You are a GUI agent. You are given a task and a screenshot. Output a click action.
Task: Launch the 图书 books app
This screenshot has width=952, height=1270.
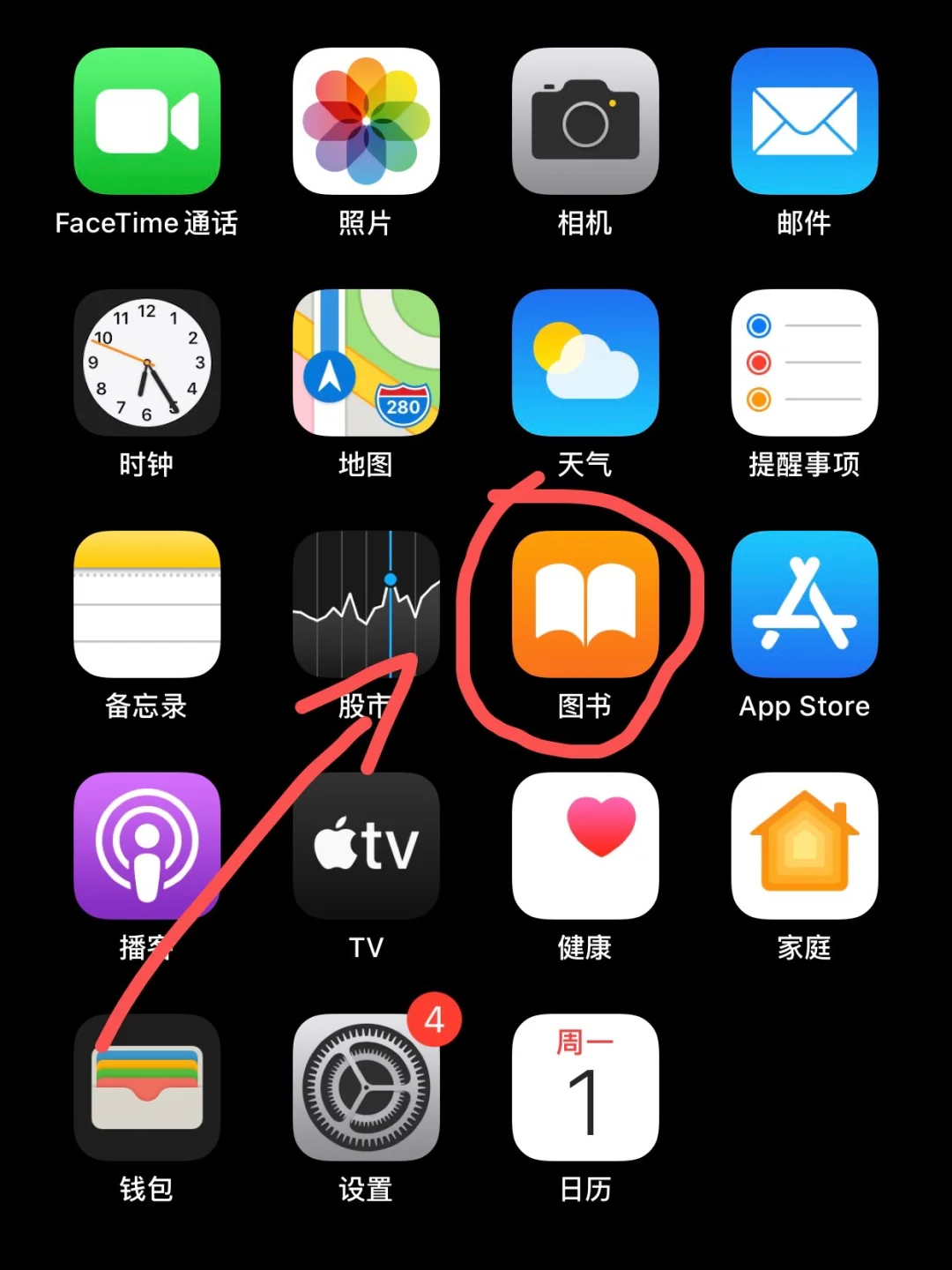[585, 604]
